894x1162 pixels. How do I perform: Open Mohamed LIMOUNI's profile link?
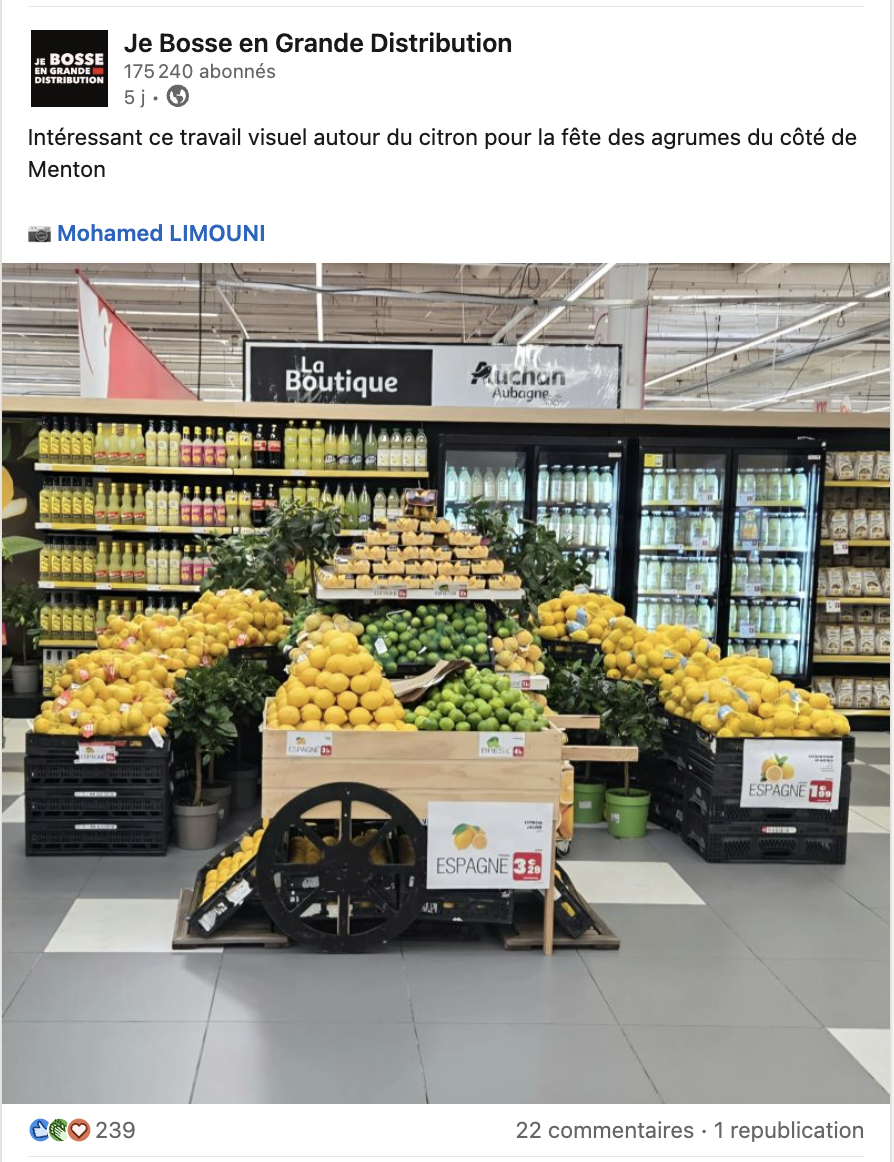point(161,233)
